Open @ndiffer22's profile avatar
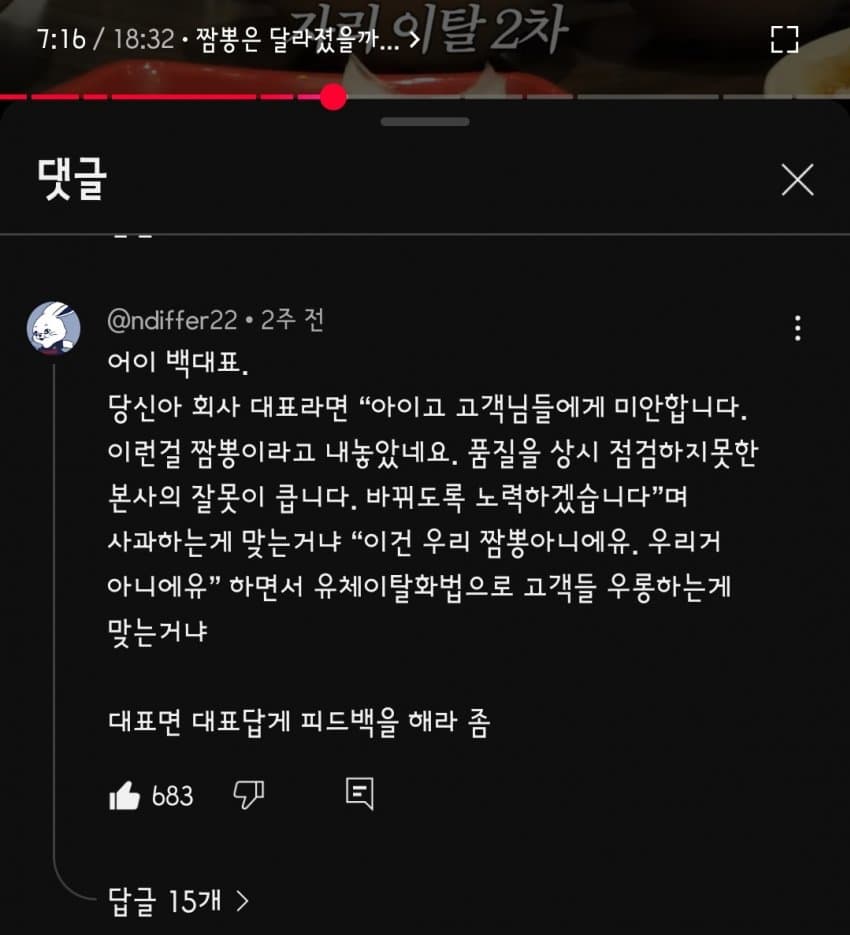Viewport: 850px width, 935px height. click(x=53, y=326)
